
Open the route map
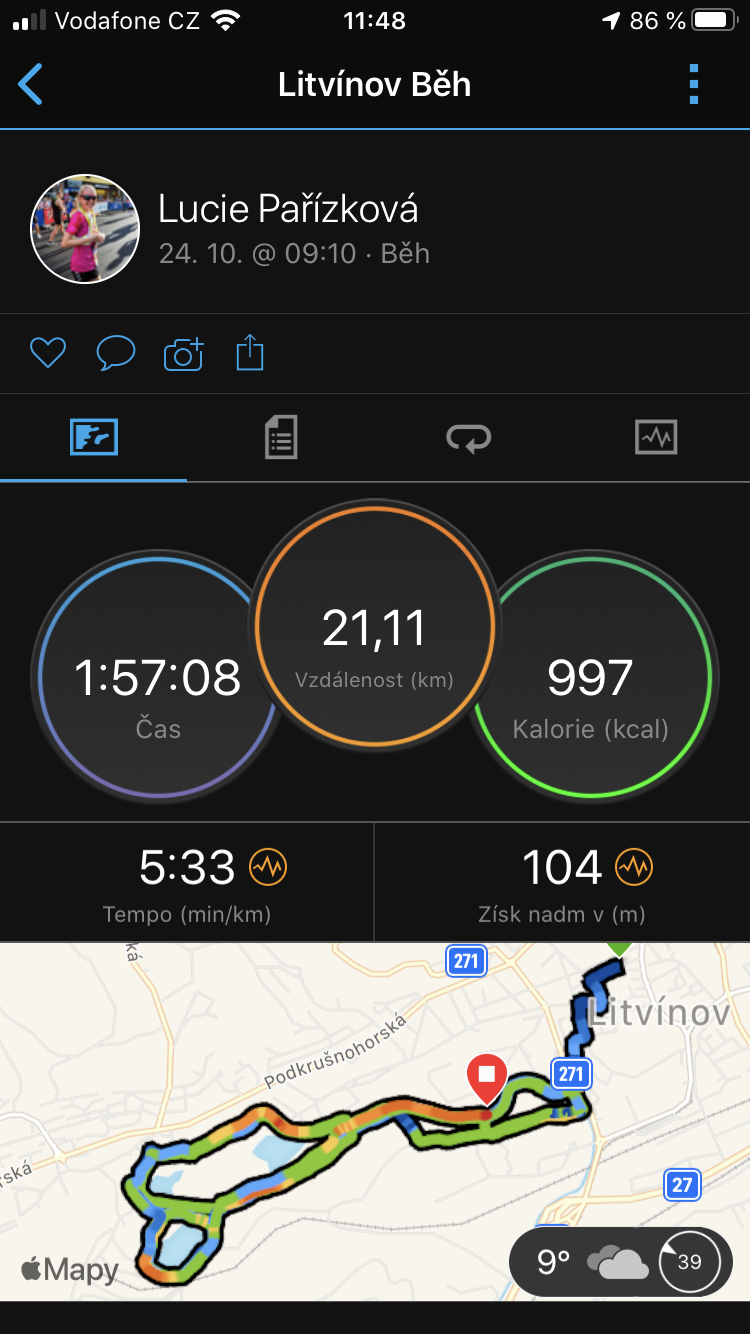(375, 1121)
